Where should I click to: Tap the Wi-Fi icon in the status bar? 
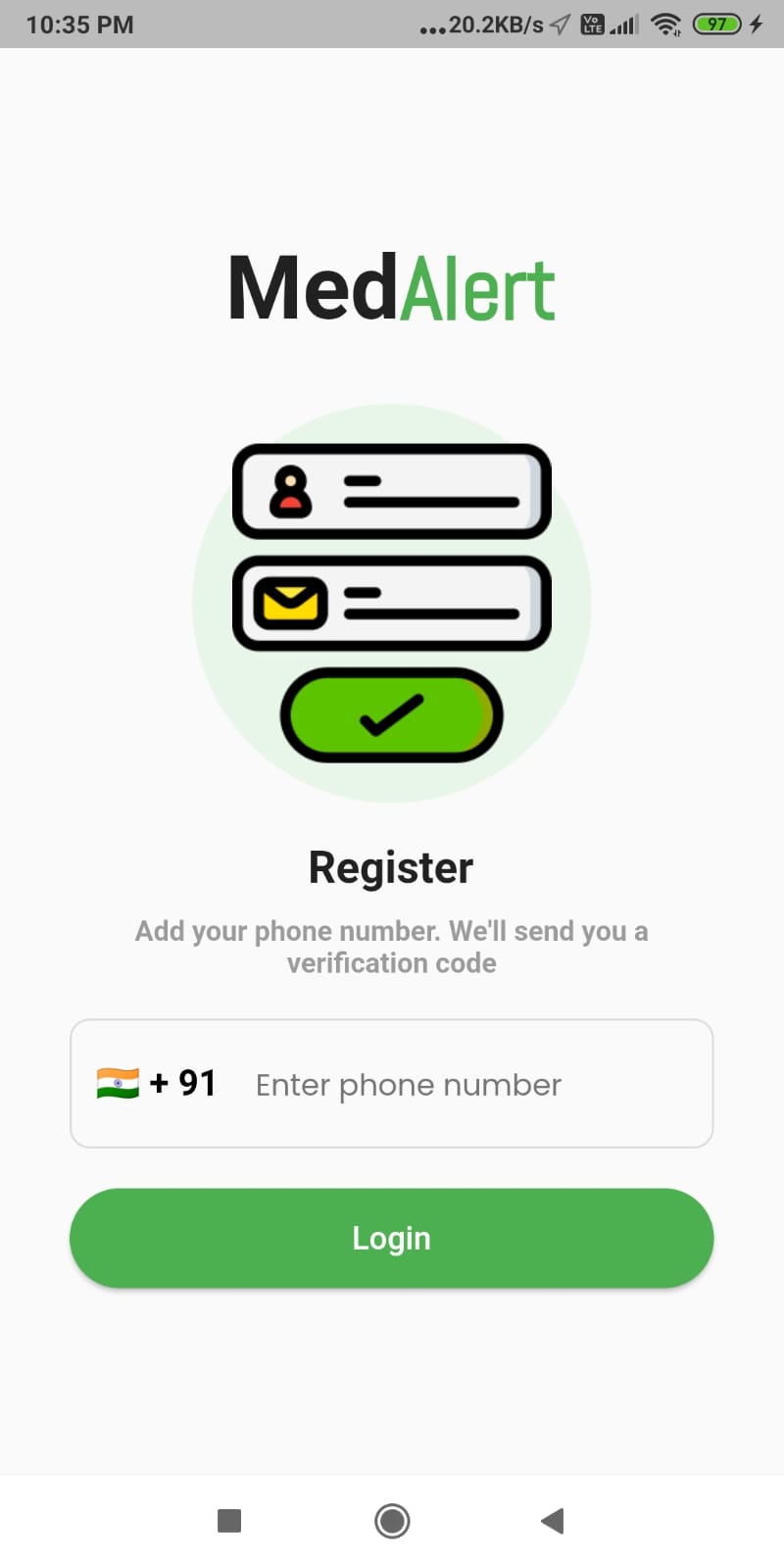click(x=665, y=24)
